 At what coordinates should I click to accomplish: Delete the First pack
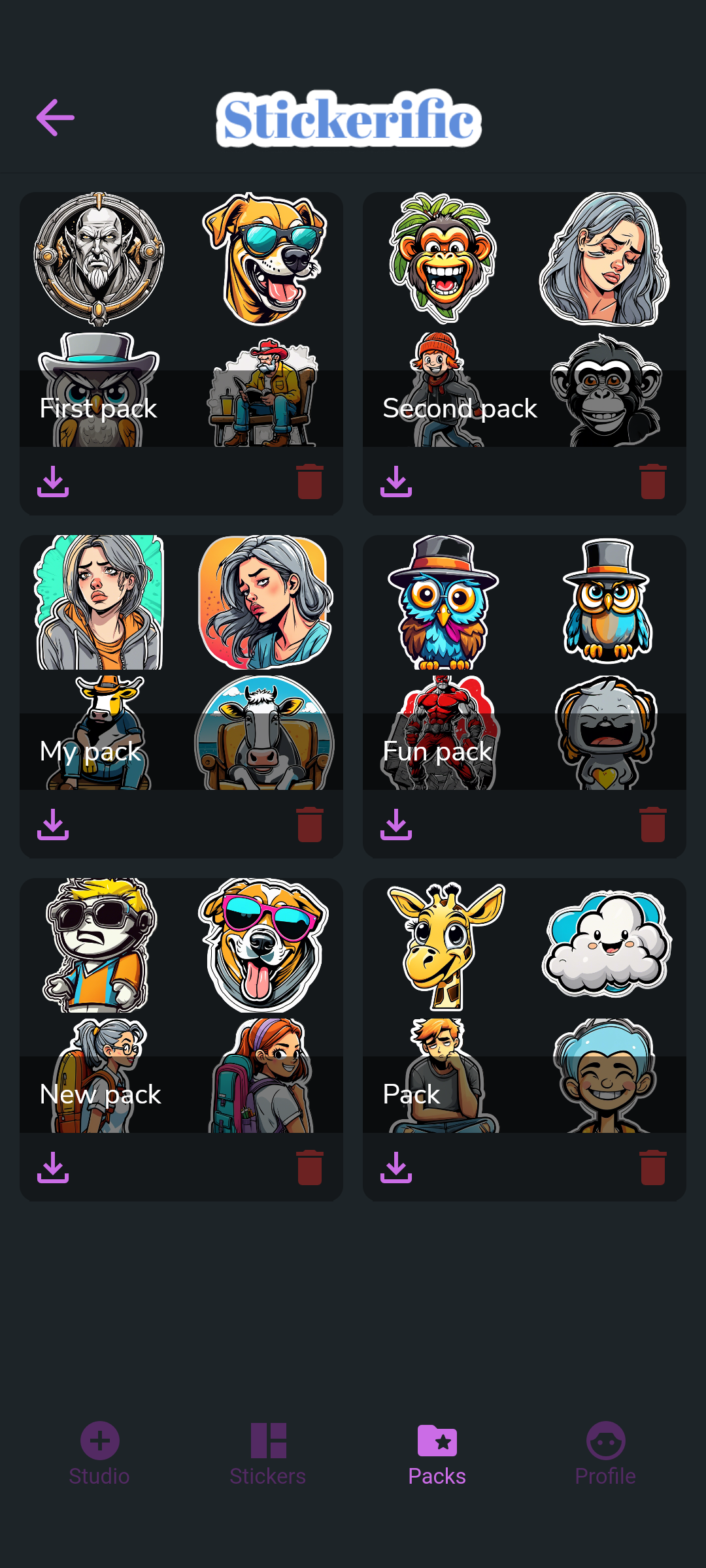[x=310, y=482]
